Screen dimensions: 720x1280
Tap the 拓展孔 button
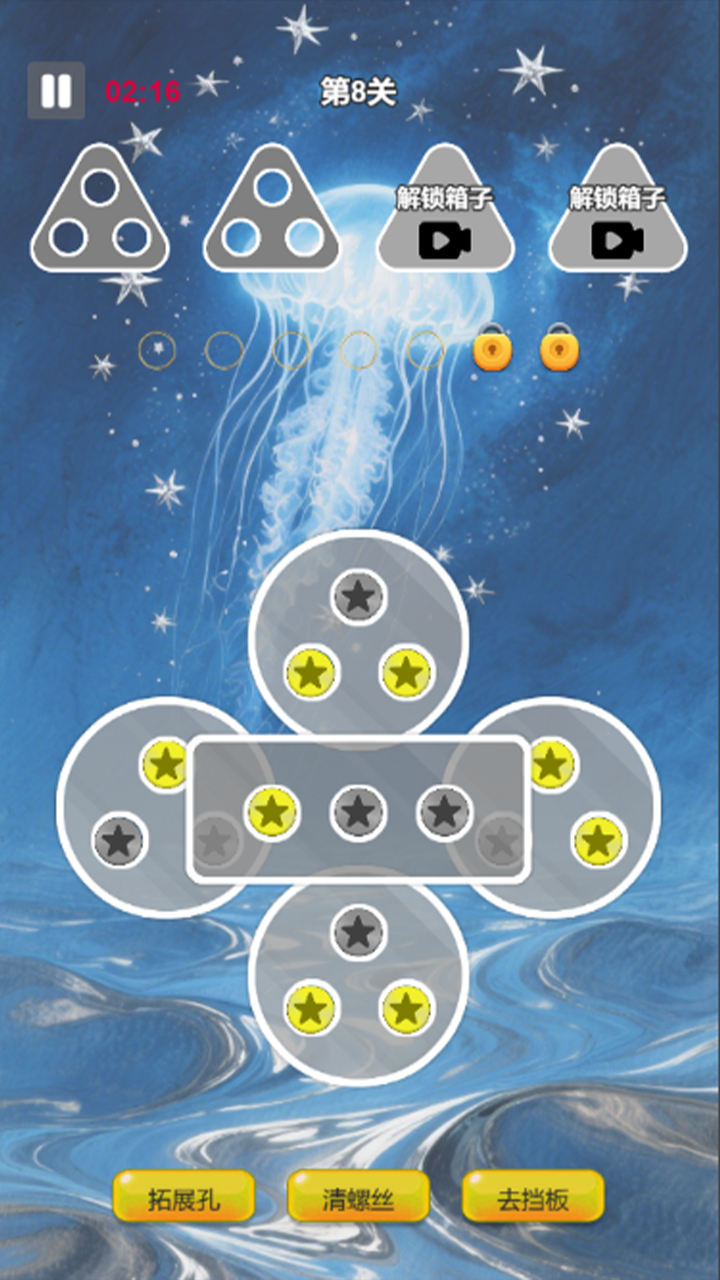(x=184, y=1196)
